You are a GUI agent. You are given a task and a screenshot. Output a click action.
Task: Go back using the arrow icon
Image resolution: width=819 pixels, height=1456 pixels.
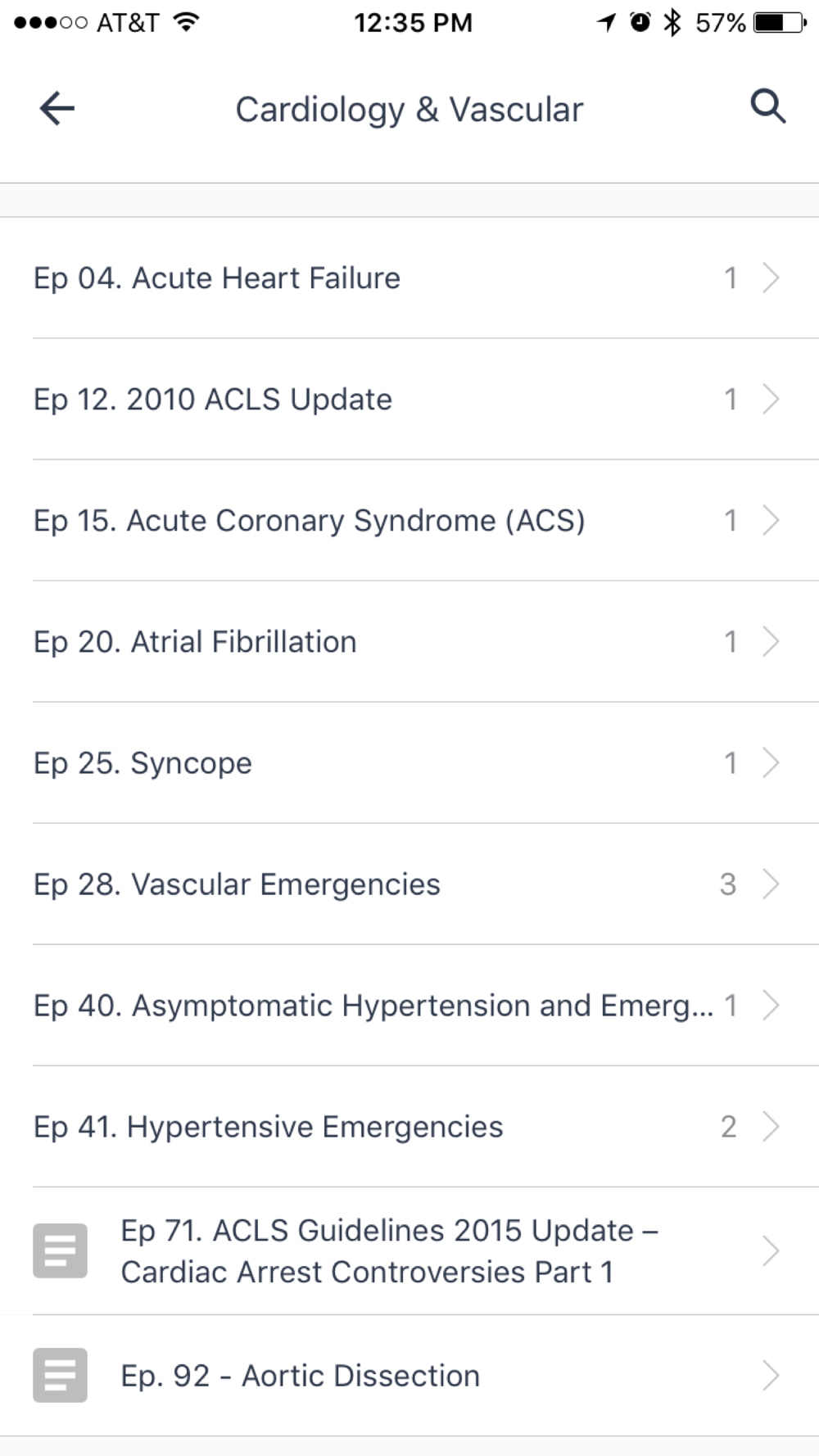tap(57, 109)
